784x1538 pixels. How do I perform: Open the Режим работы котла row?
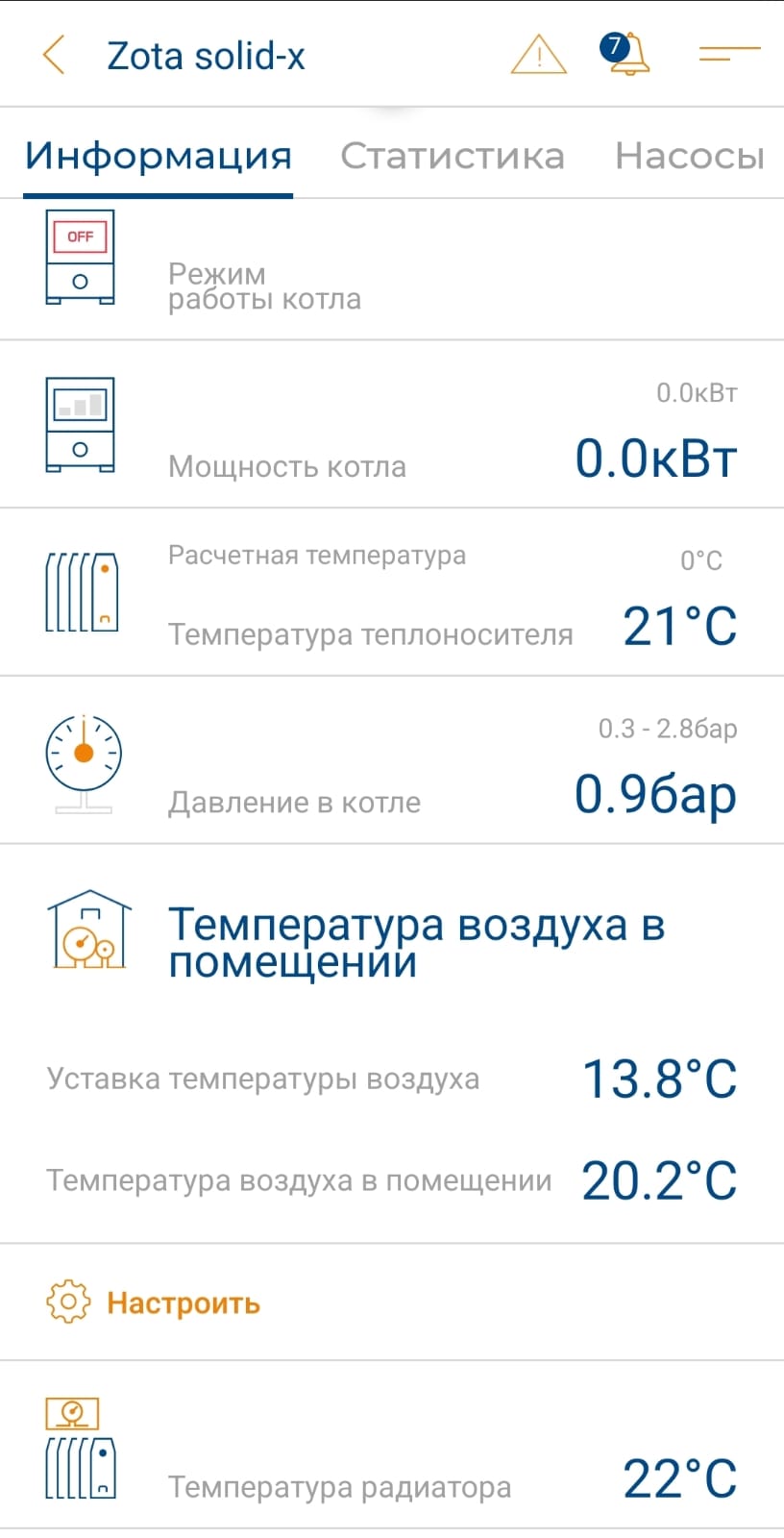tap(392, 270)
